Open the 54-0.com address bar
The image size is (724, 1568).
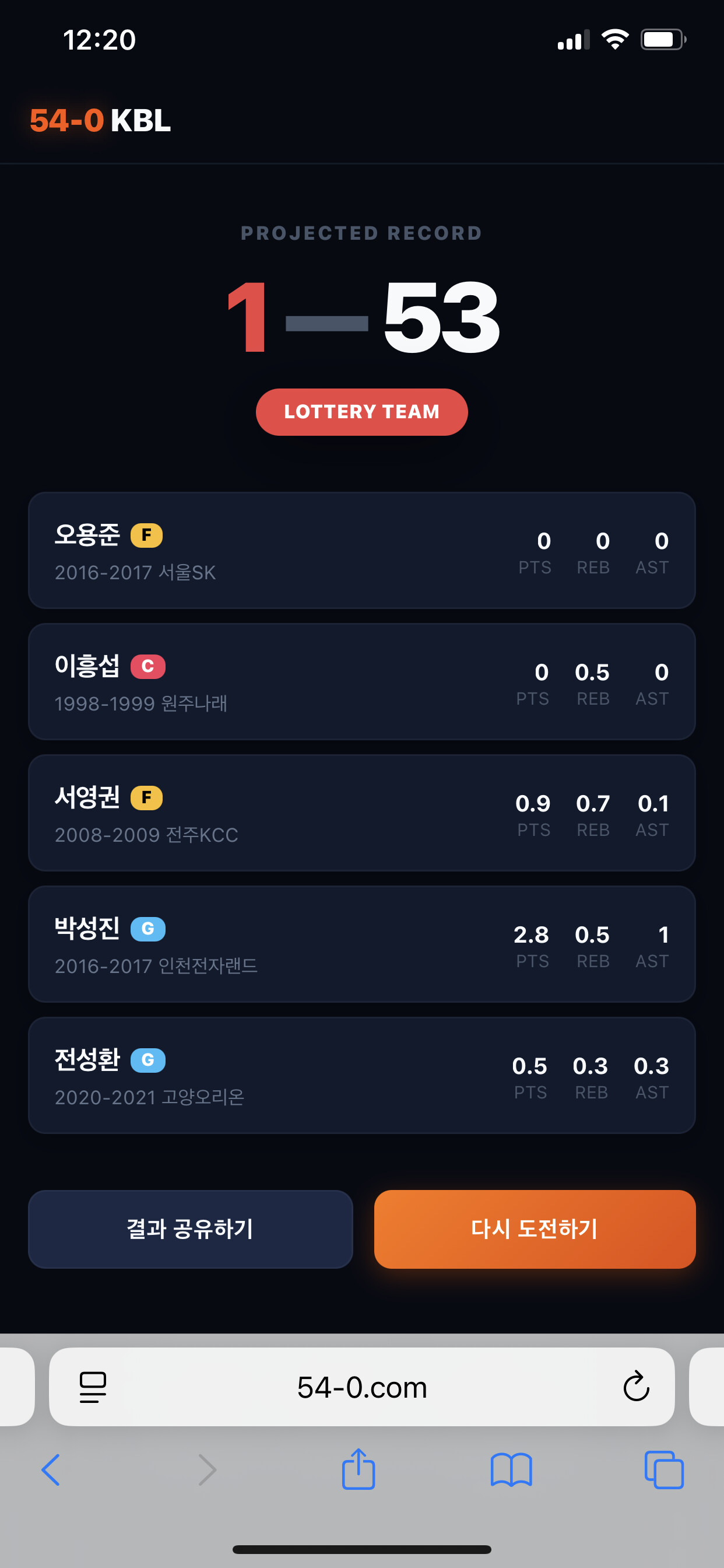362,1387
